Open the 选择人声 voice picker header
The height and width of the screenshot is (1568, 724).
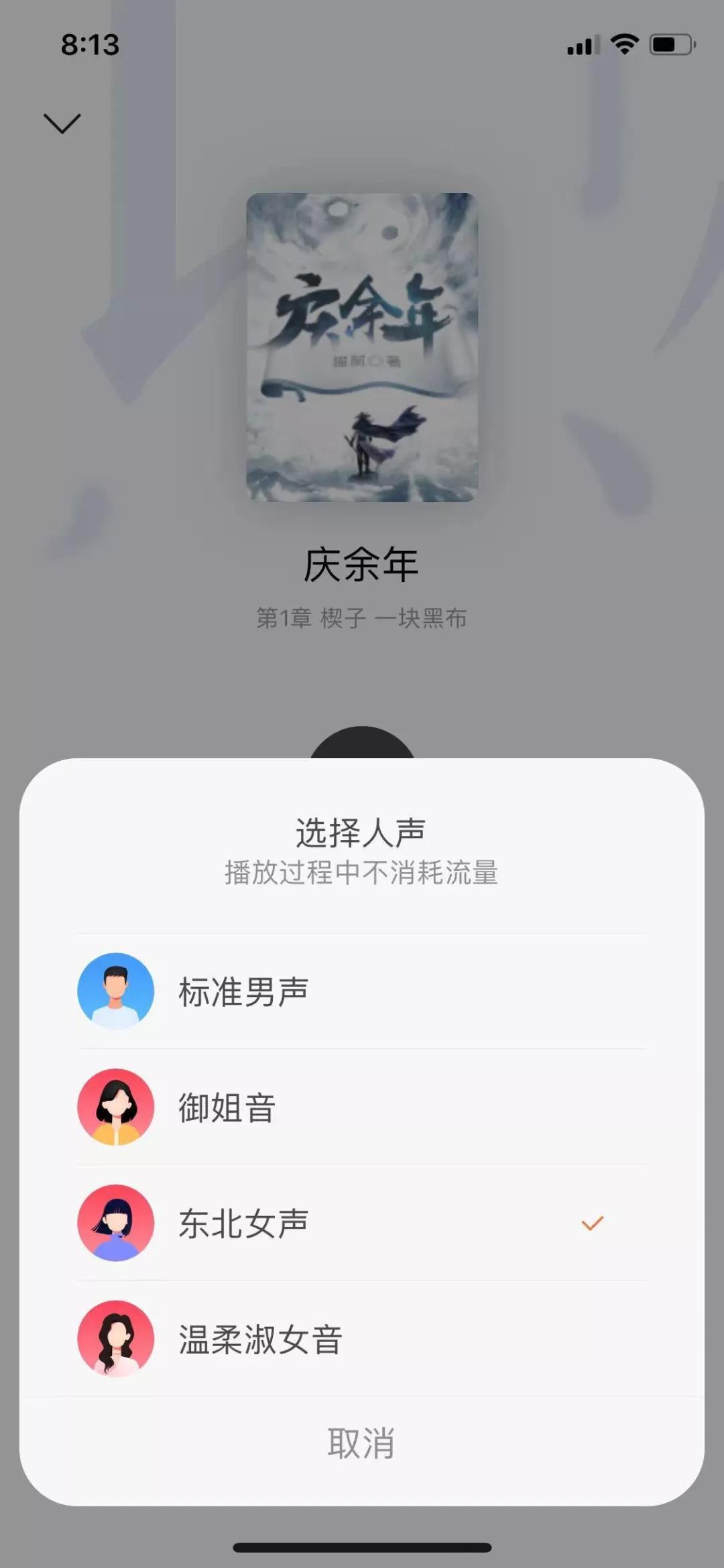point(362,829)
